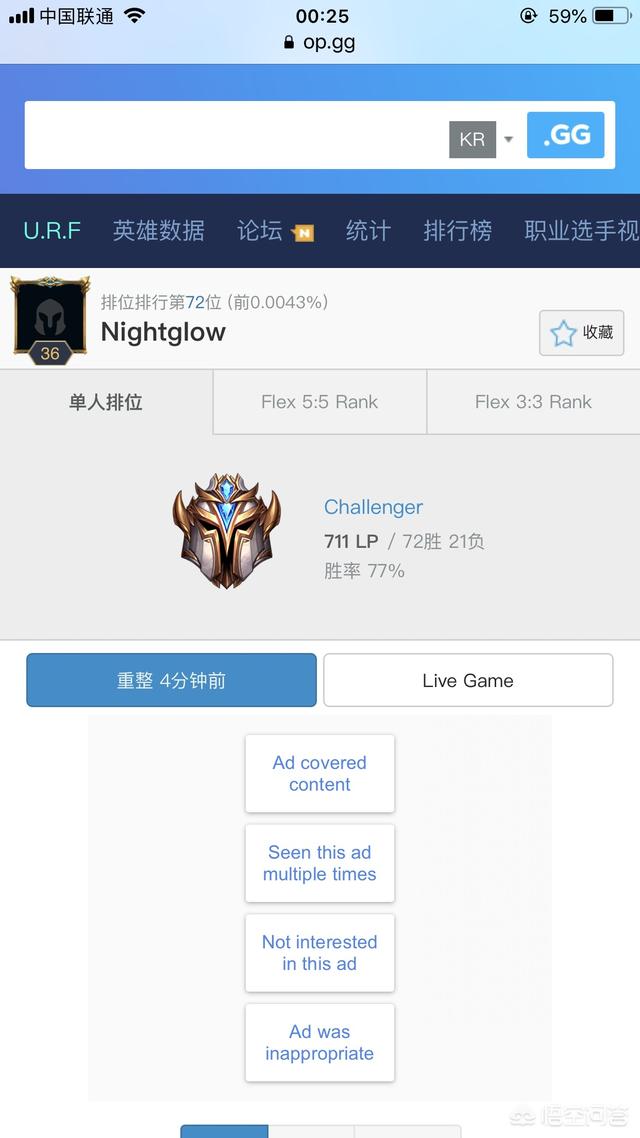Open the KR region dropdown
Screen dimensions: 640x1138
click(x=482, y=139)
